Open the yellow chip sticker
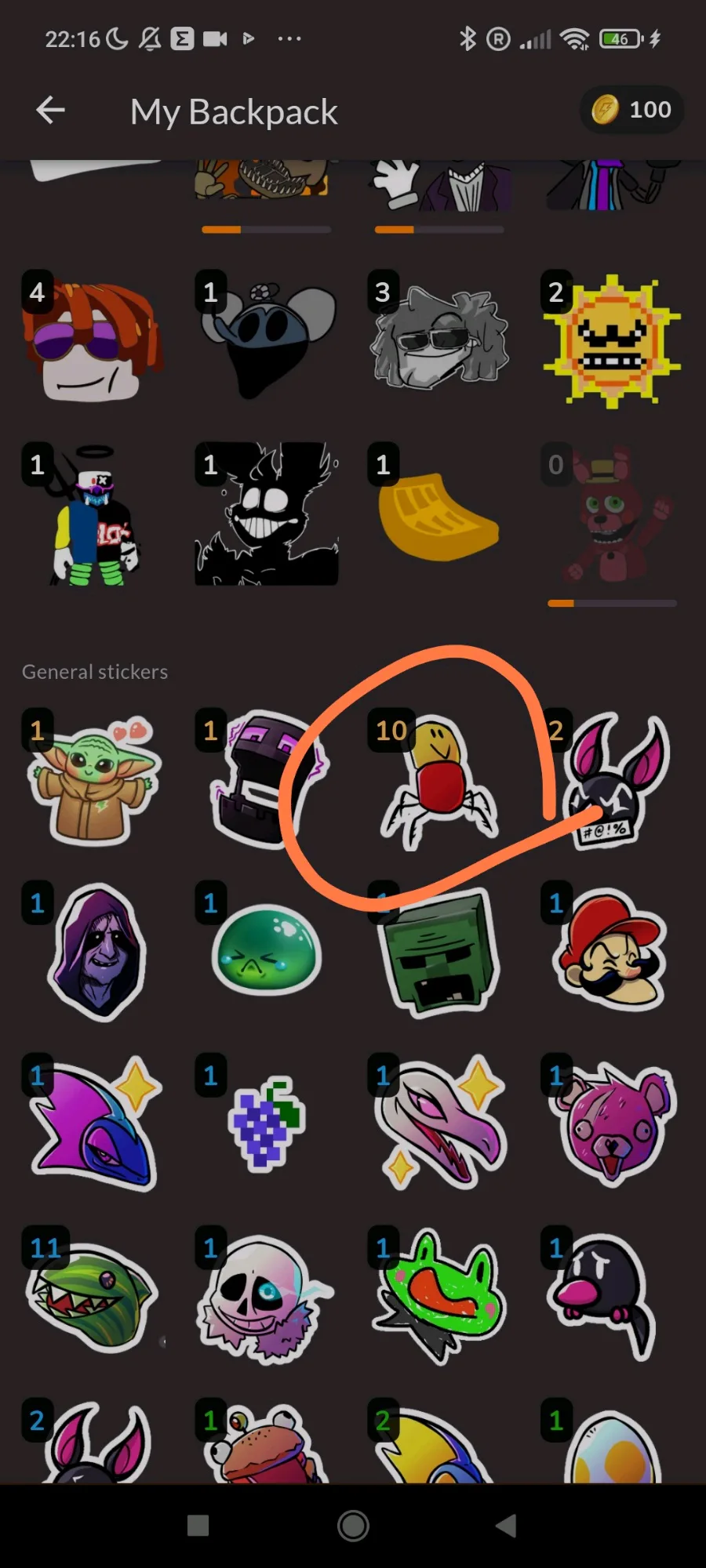The image size is (706, 1568). (x=438, y=514)
